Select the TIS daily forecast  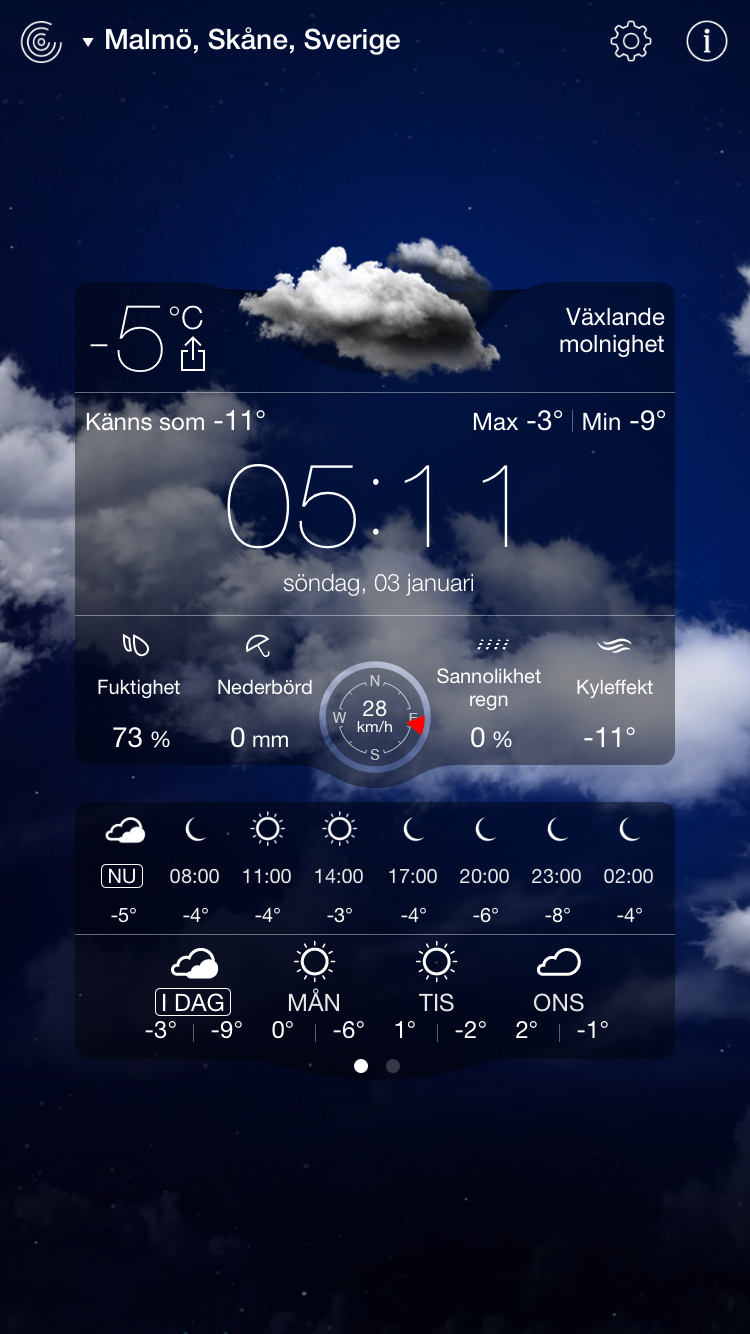[436, 994]
